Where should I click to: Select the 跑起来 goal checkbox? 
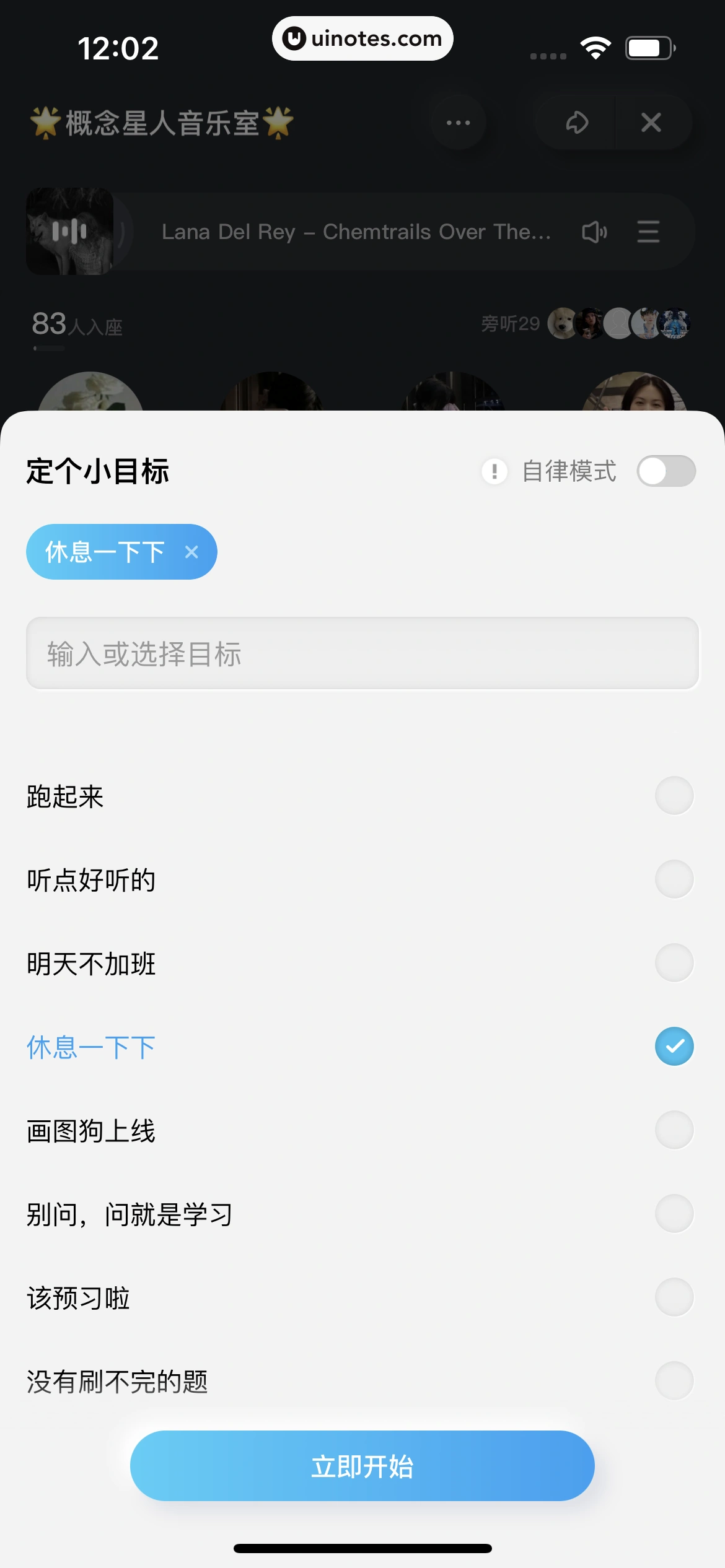coord(674,796)
